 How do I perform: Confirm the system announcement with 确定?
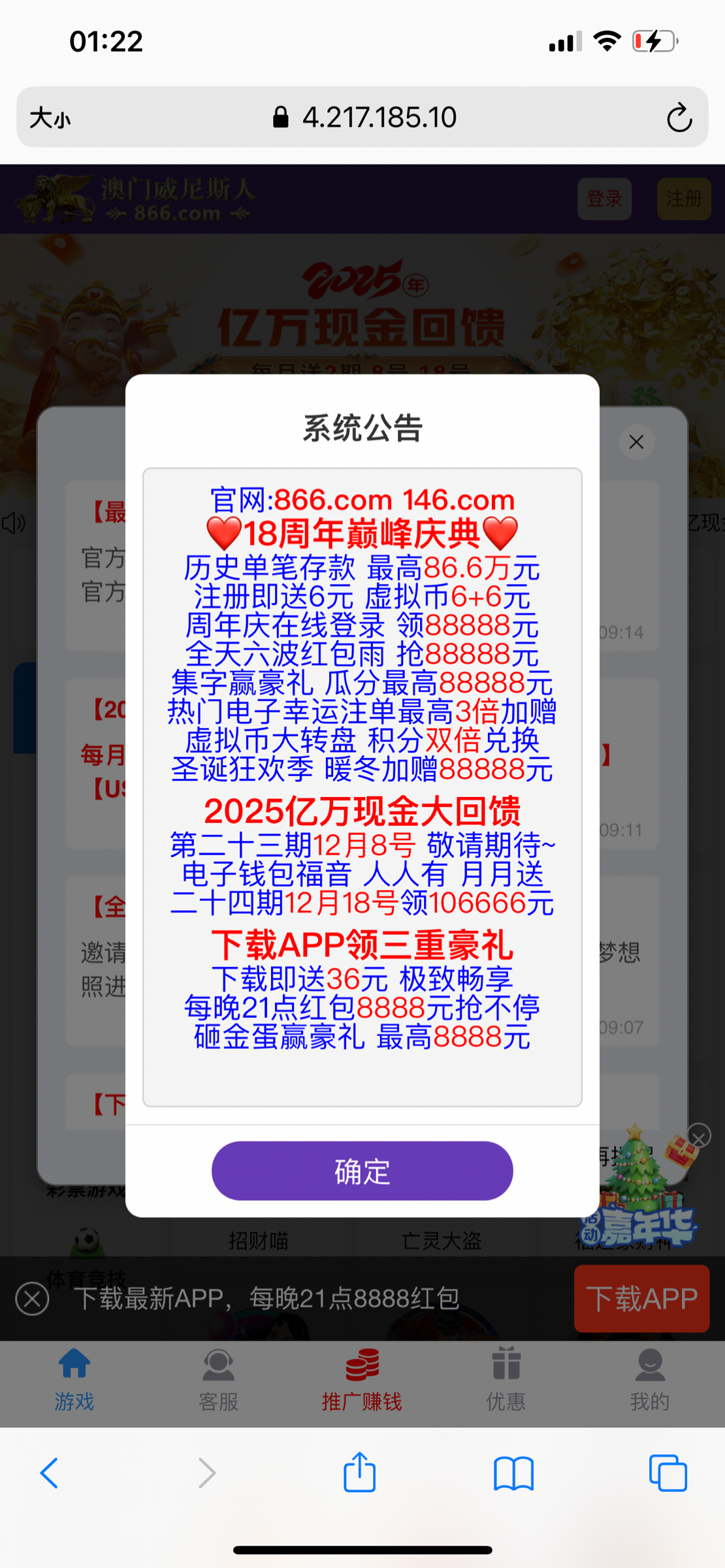tap(362, 1171)
